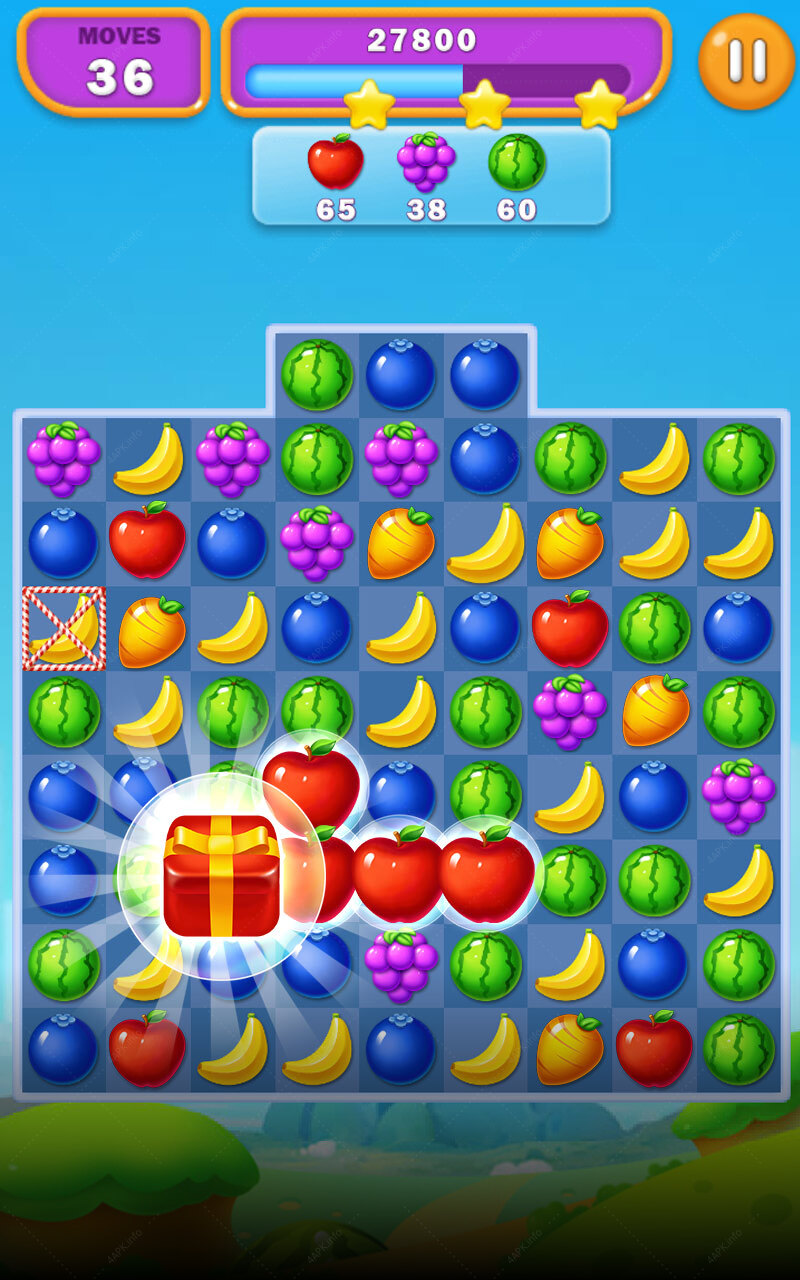Screen dimensions: 800x1280
Task: Pause the game
Action: coord(746,62)
